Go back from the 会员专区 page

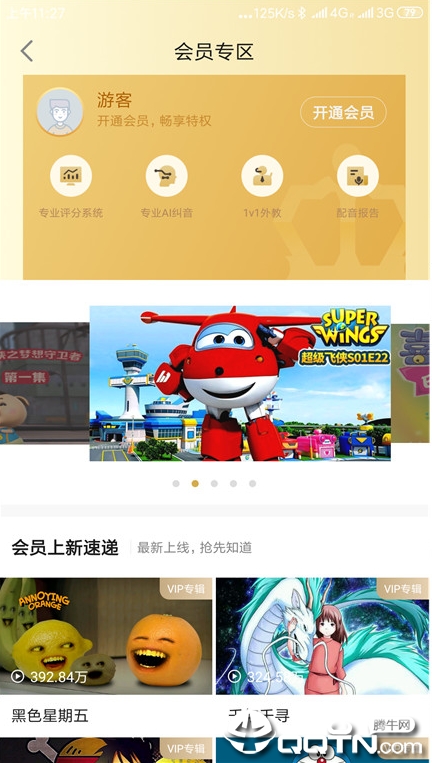[27, 51]
